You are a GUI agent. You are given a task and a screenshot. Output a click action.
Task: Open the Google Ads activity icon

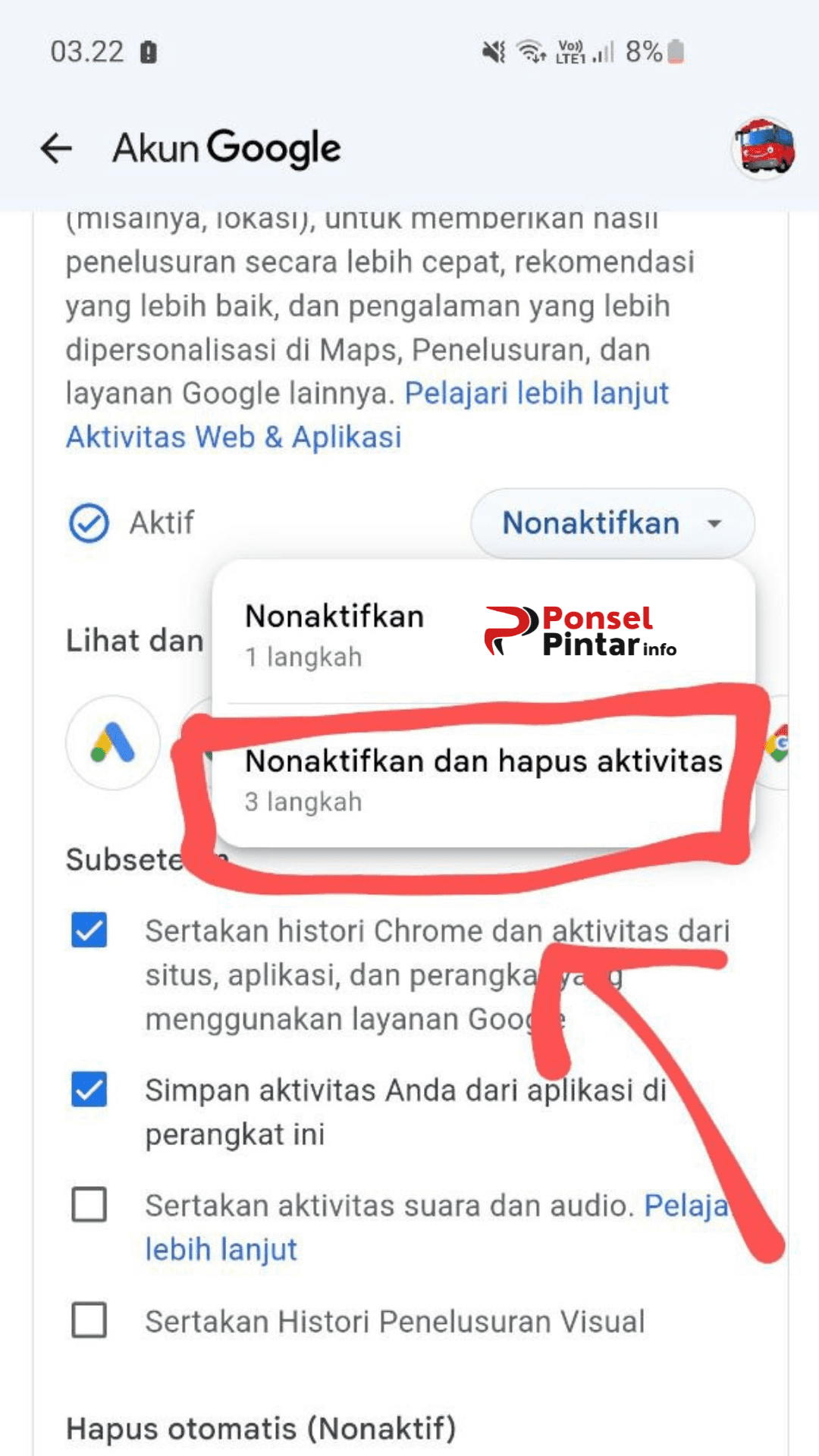[x=113, y=742]
